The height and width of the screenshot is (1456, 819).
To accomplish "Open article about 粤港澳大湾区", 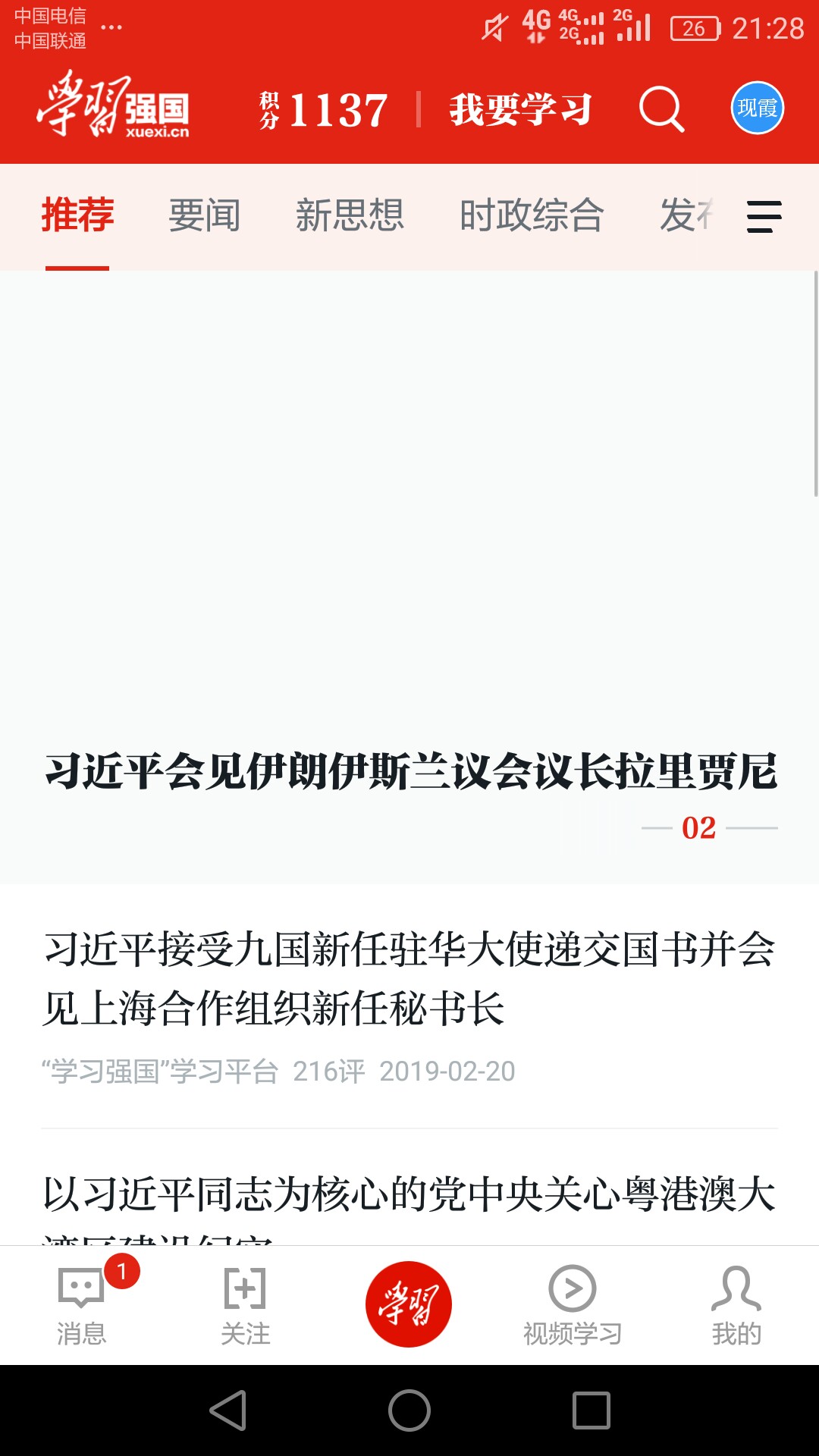I will coord(409,1205).
